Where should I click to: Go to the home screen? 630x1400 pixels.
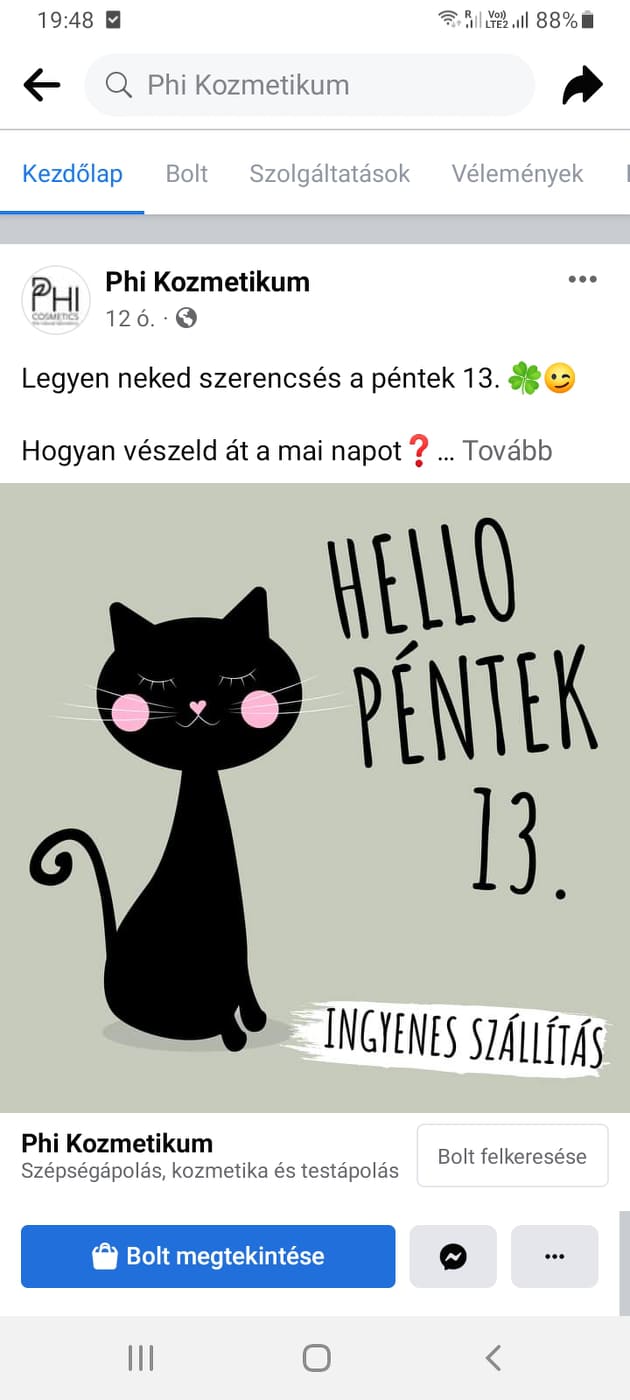(316, 1357)
